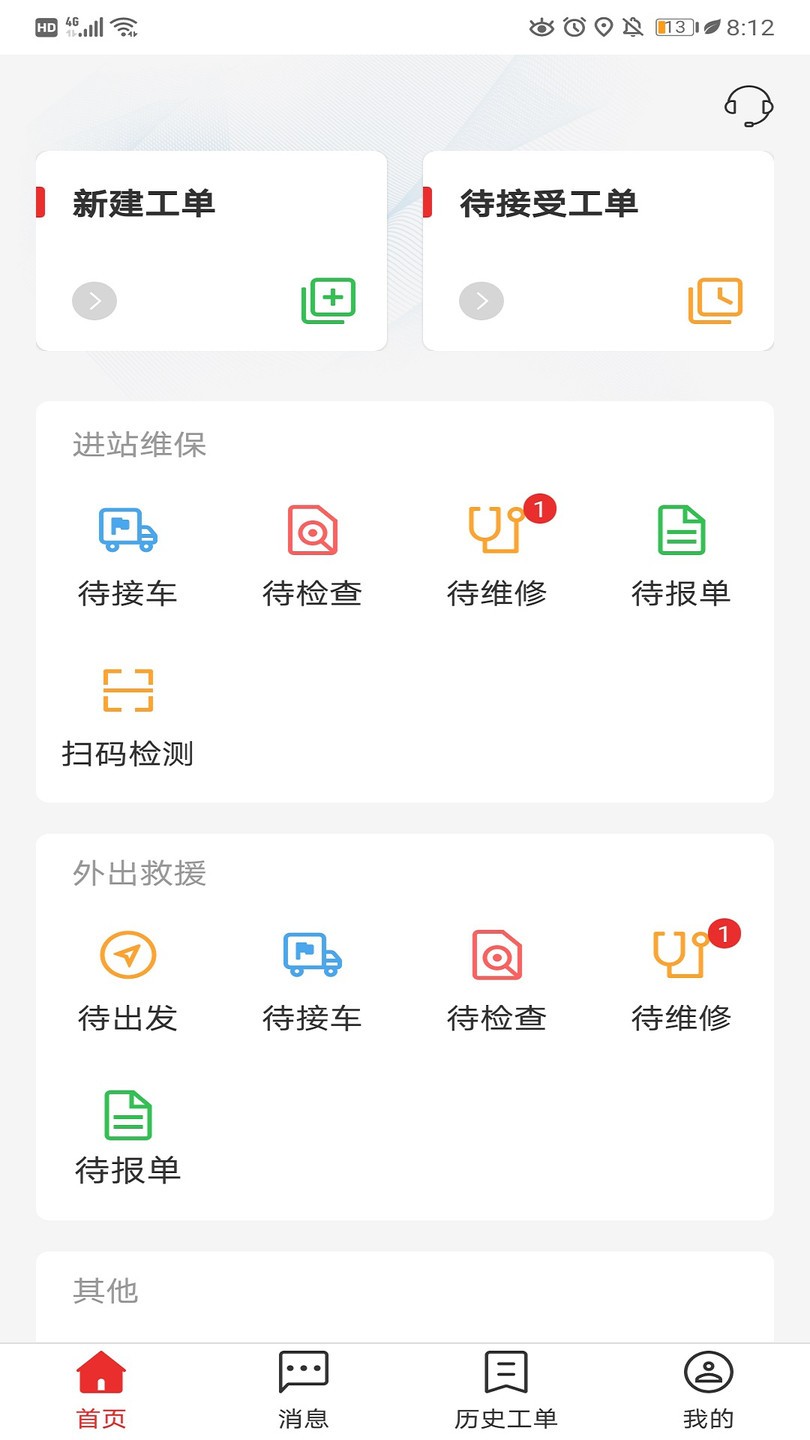This screenshot has width=810, height=1440.
Task: Expand the 待接受工单 arrow chevron
Action: click(480, 300)
